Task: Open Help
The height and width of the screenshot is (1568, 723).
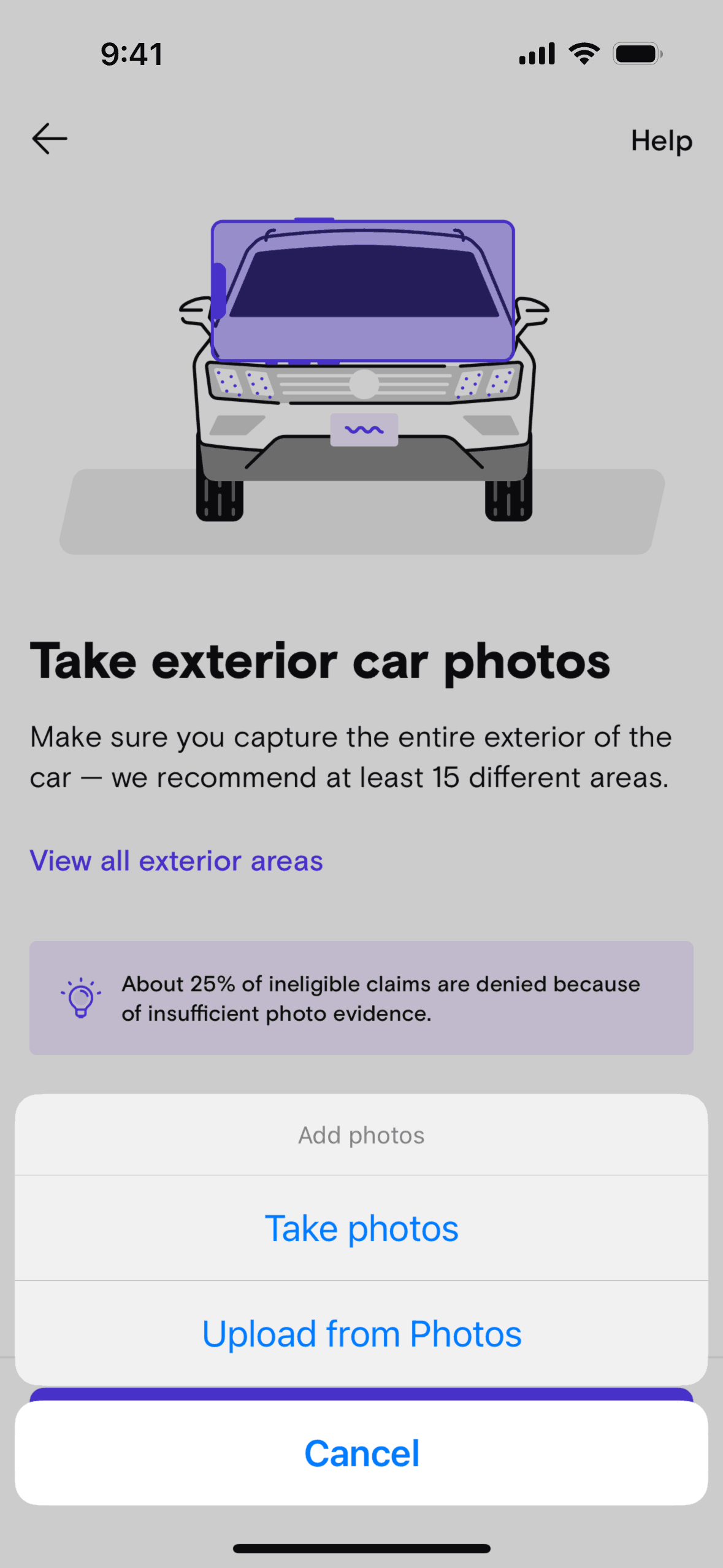Action: coord(661,141)
